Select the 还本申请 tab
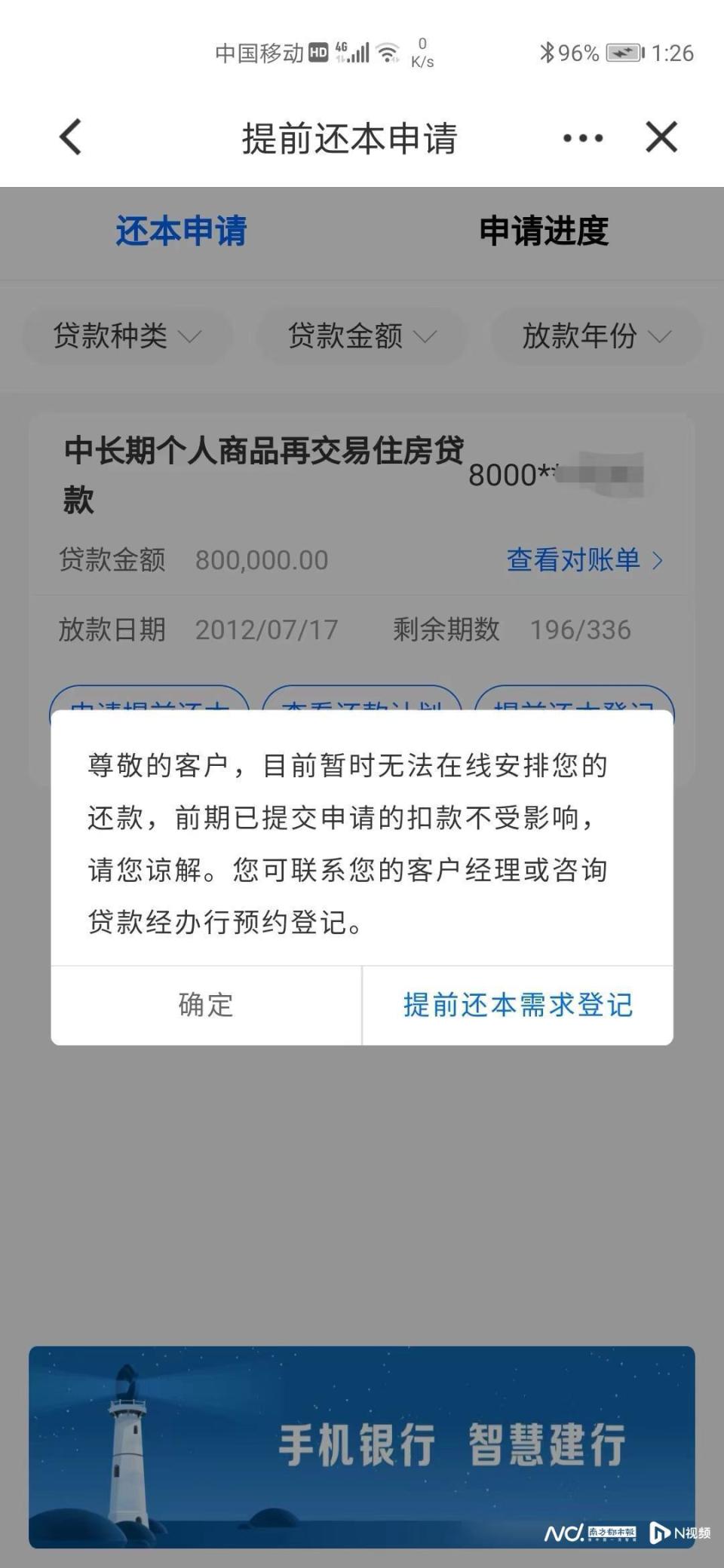 pos(181,231)
